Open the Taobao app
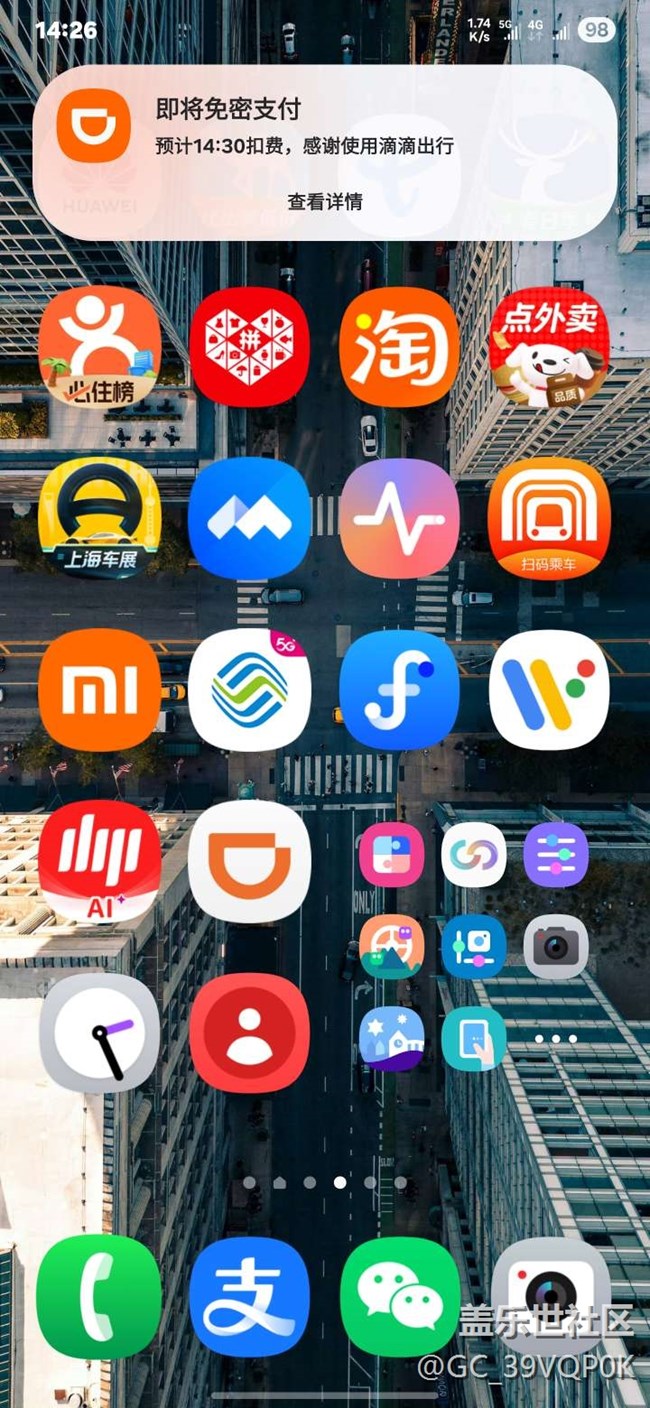Viewport: 650px width, 1408px height. pyautogui.click(x=399, y=348)
